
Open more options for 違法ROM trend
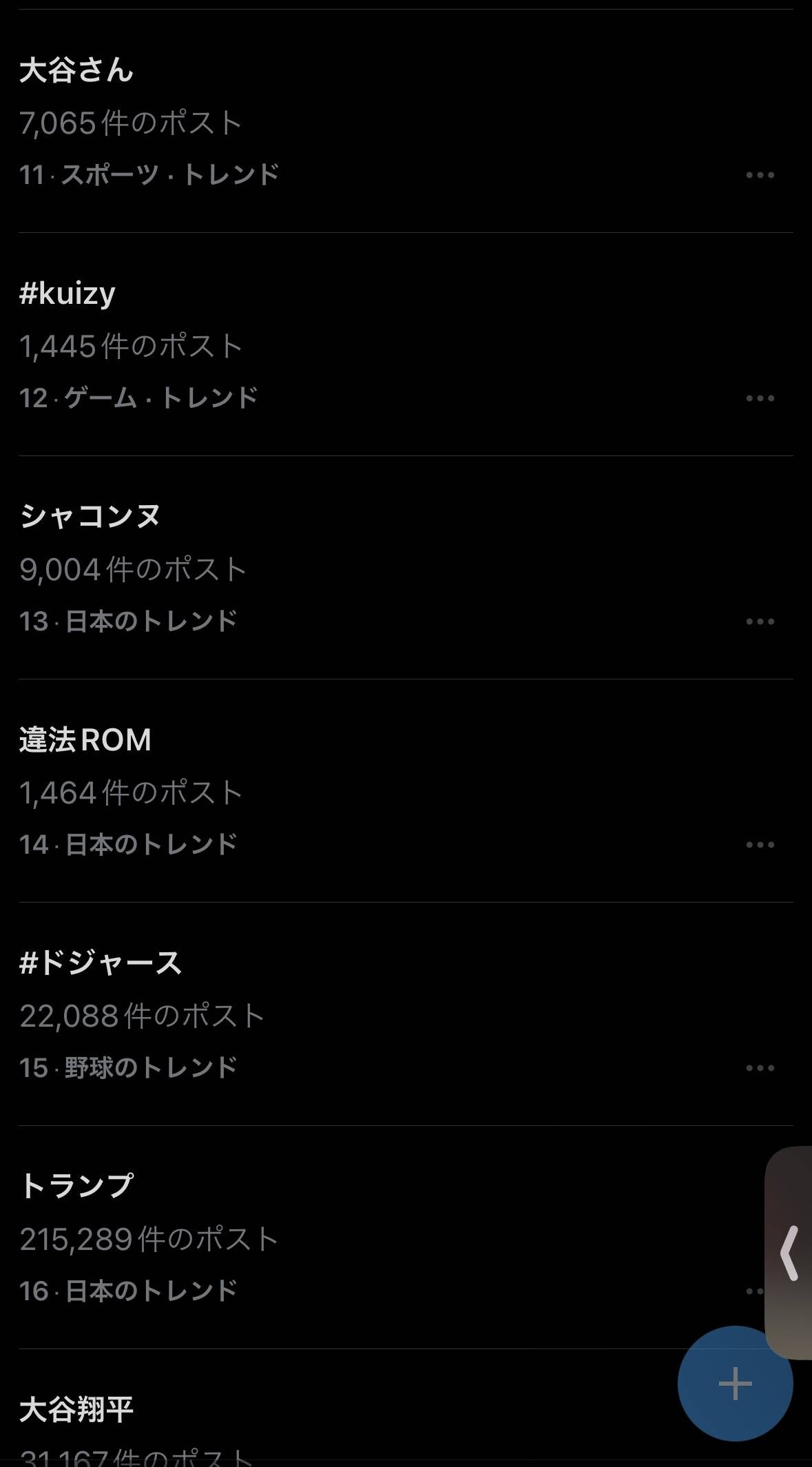(x=760, y=845)
